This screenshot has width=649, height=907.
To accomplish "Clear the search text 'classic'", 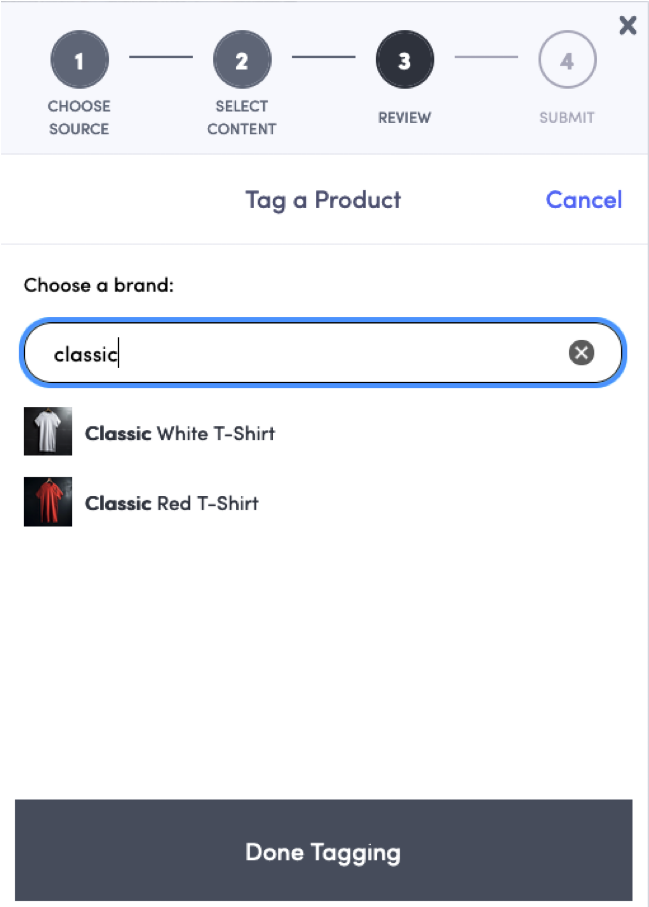I will [x=582, y=352].
